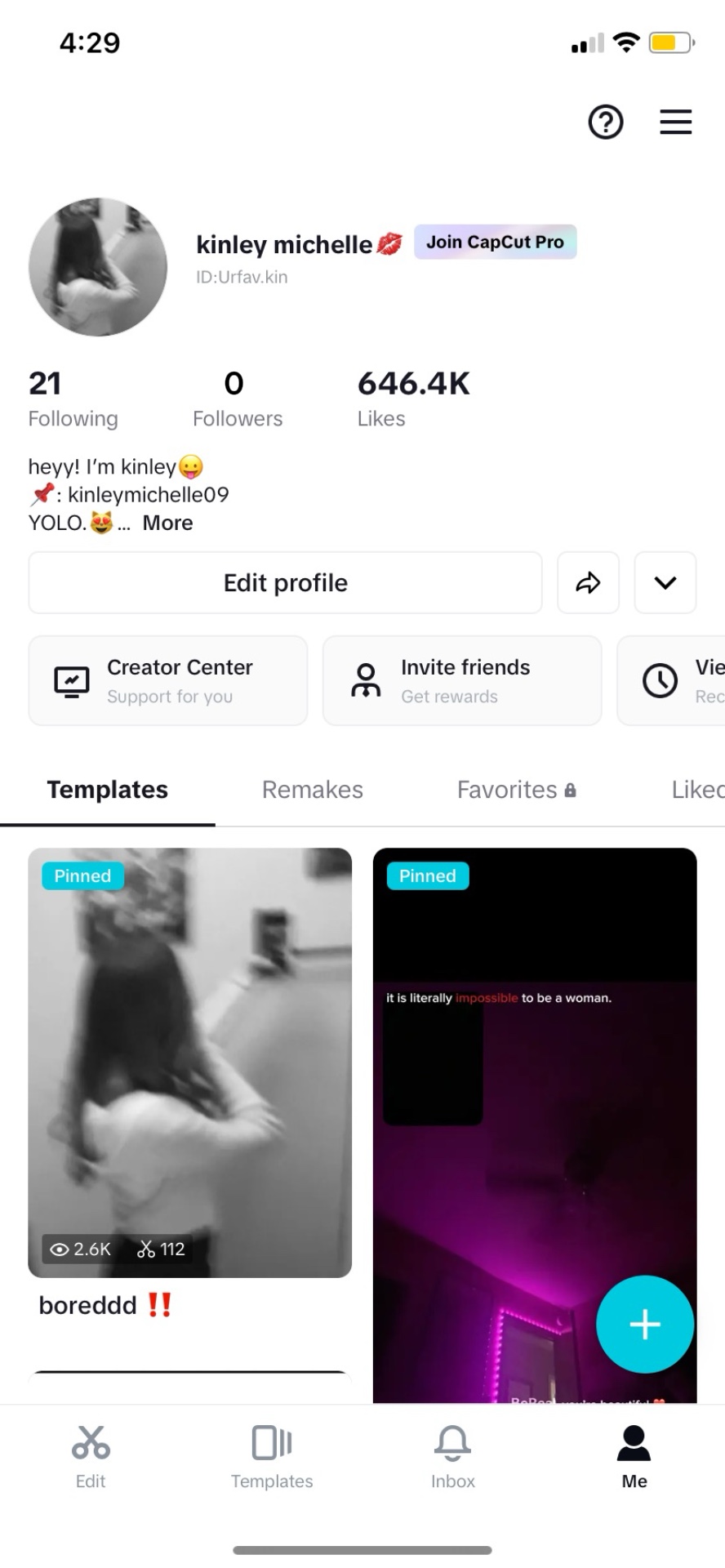View the Followers list
The height and width of the screenshot is (1568, 725).
click(237, 399)
